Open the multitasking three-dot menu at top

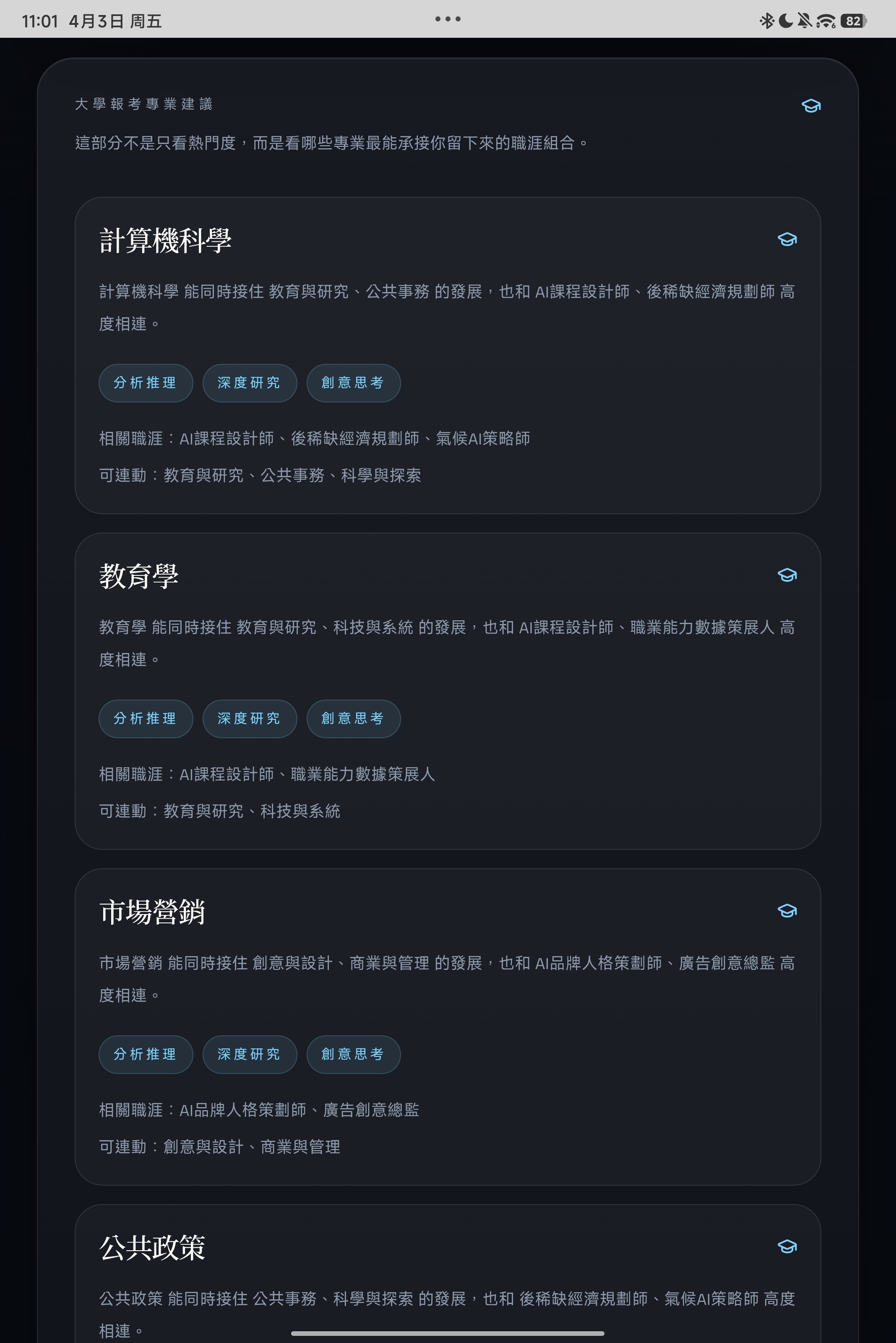pos(448,19)
